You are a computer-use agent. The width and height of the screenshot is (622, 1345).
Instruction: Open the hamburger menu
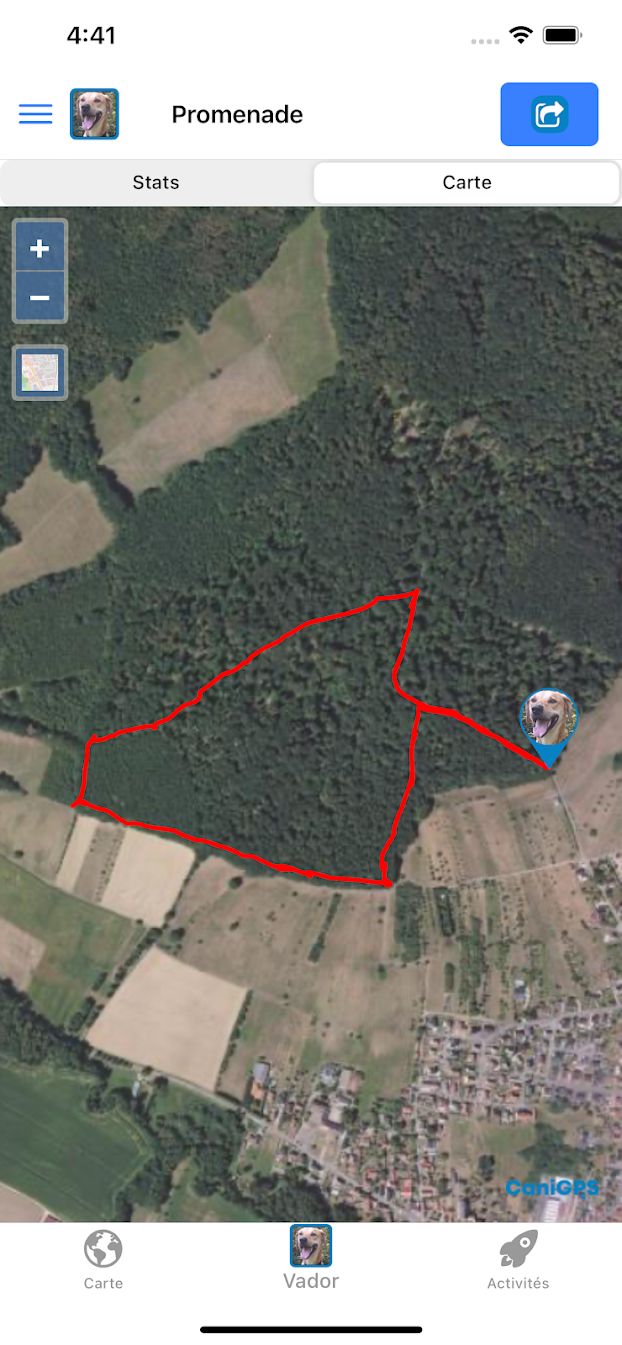[x=36, y=114]
